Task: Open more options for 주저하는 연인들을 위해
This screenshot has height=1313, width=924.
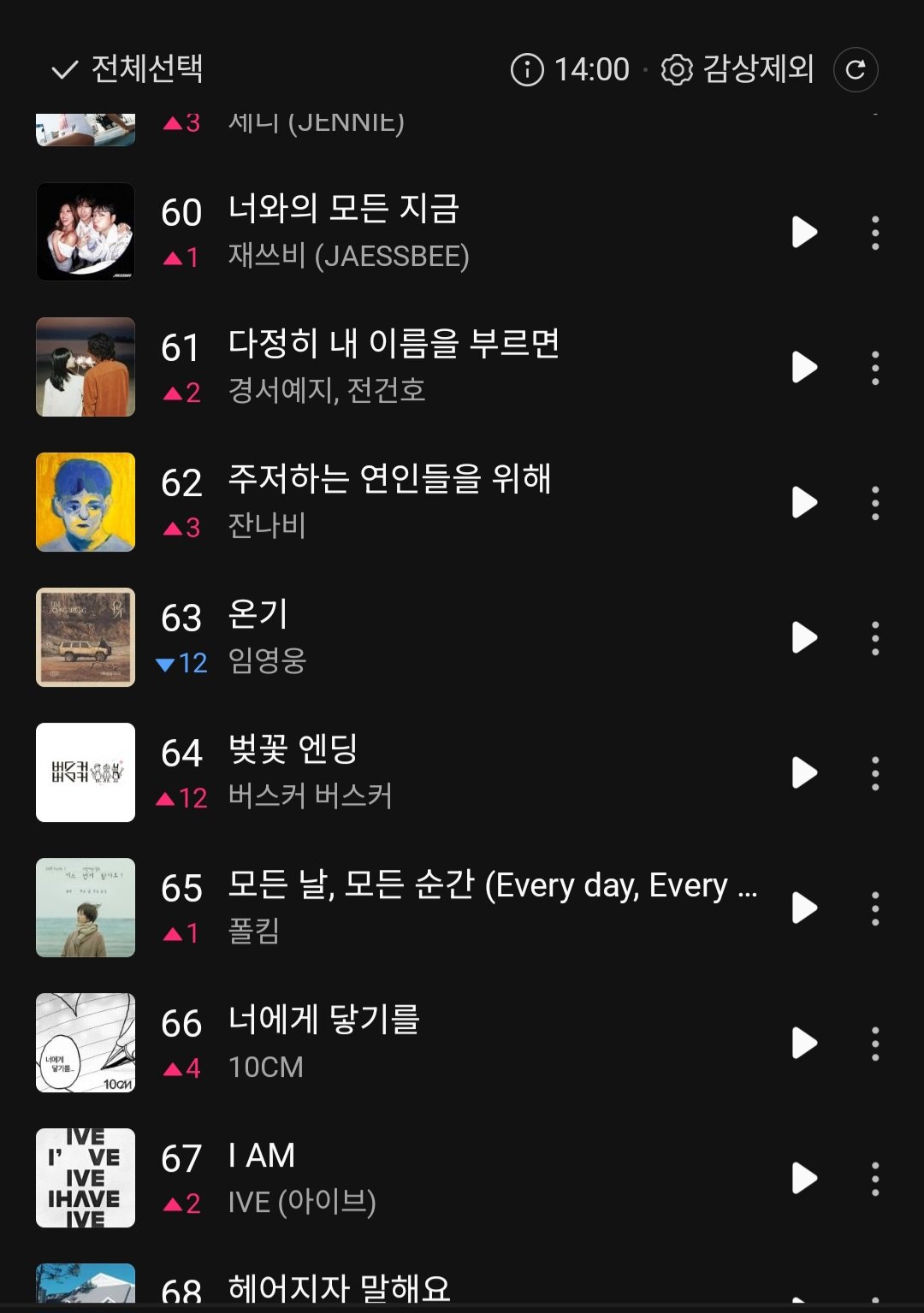Action: click(874, 503)
